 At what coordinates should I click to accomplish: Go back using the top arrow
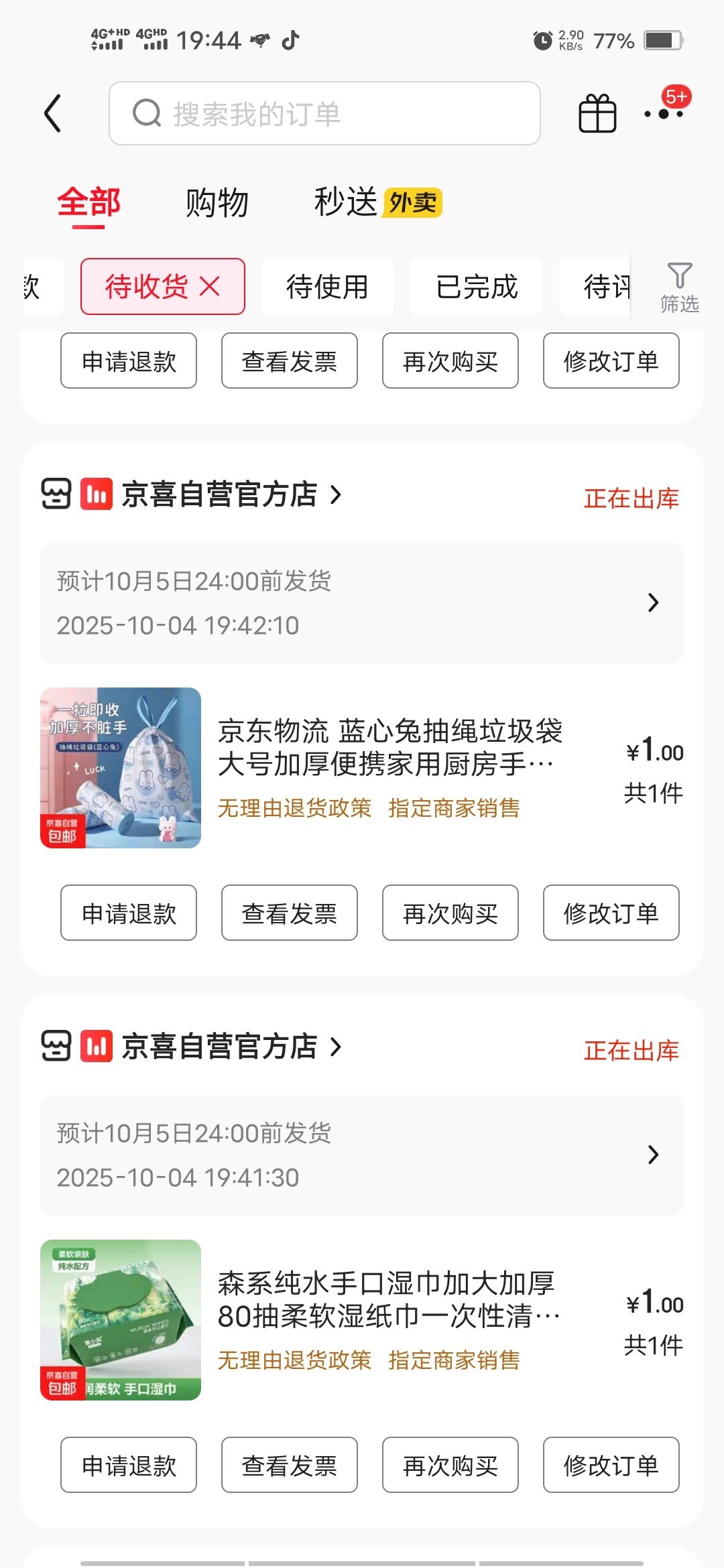click(54, 113)
